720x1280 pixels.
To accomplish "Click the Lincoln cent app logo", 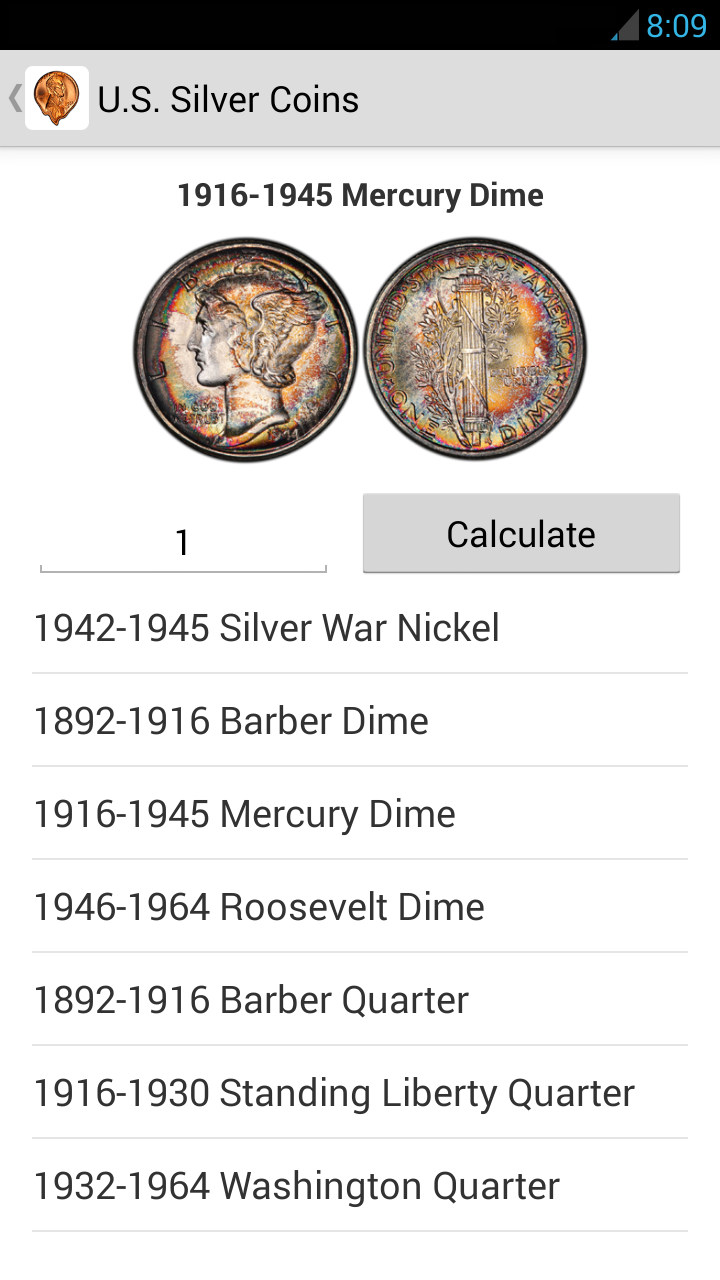I will pos(57,97).
